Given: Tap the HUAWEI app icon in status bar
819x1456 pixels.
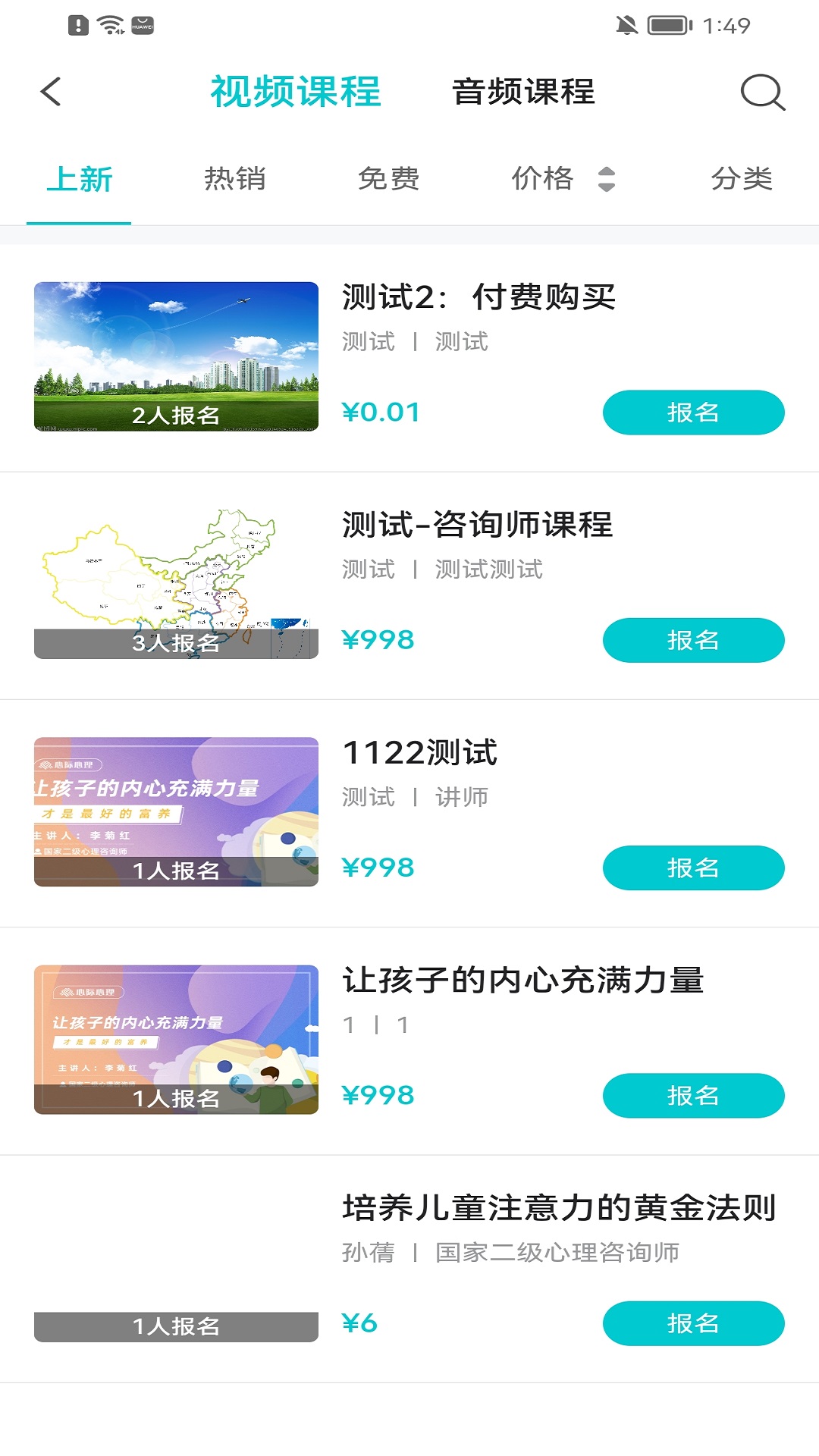Looking at the screenshot, I should point(141,24).
